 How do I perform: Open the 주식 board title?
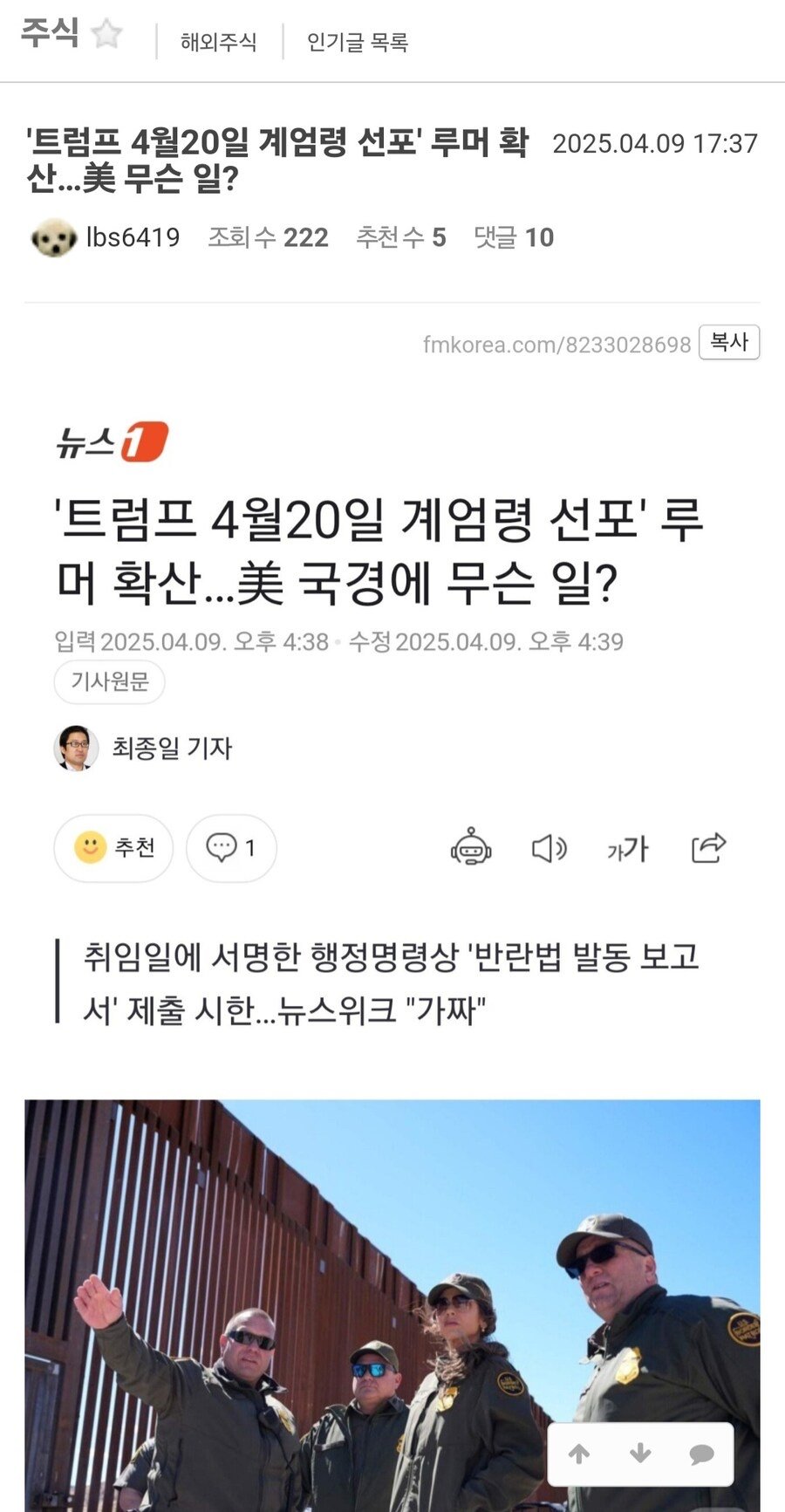pos(50,34)
